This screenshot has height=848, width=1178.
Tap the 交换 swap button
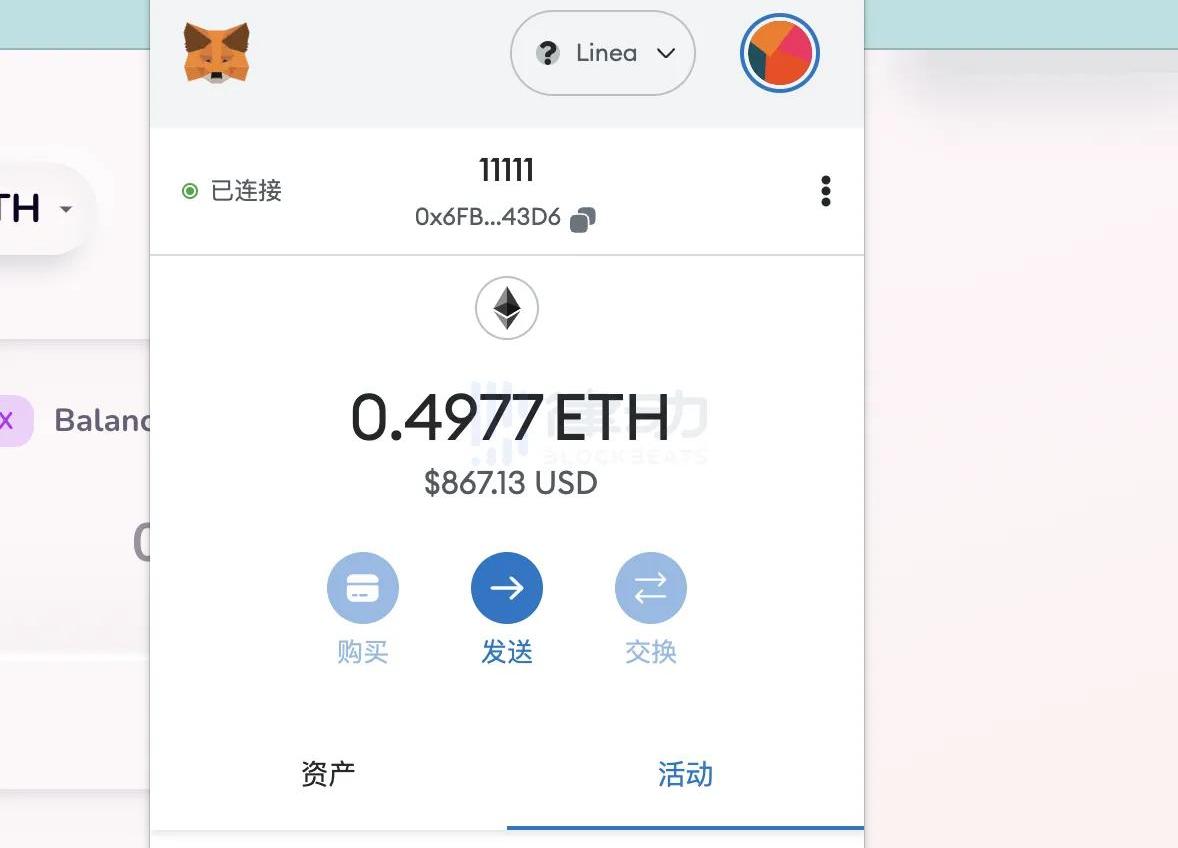point(650,588)
